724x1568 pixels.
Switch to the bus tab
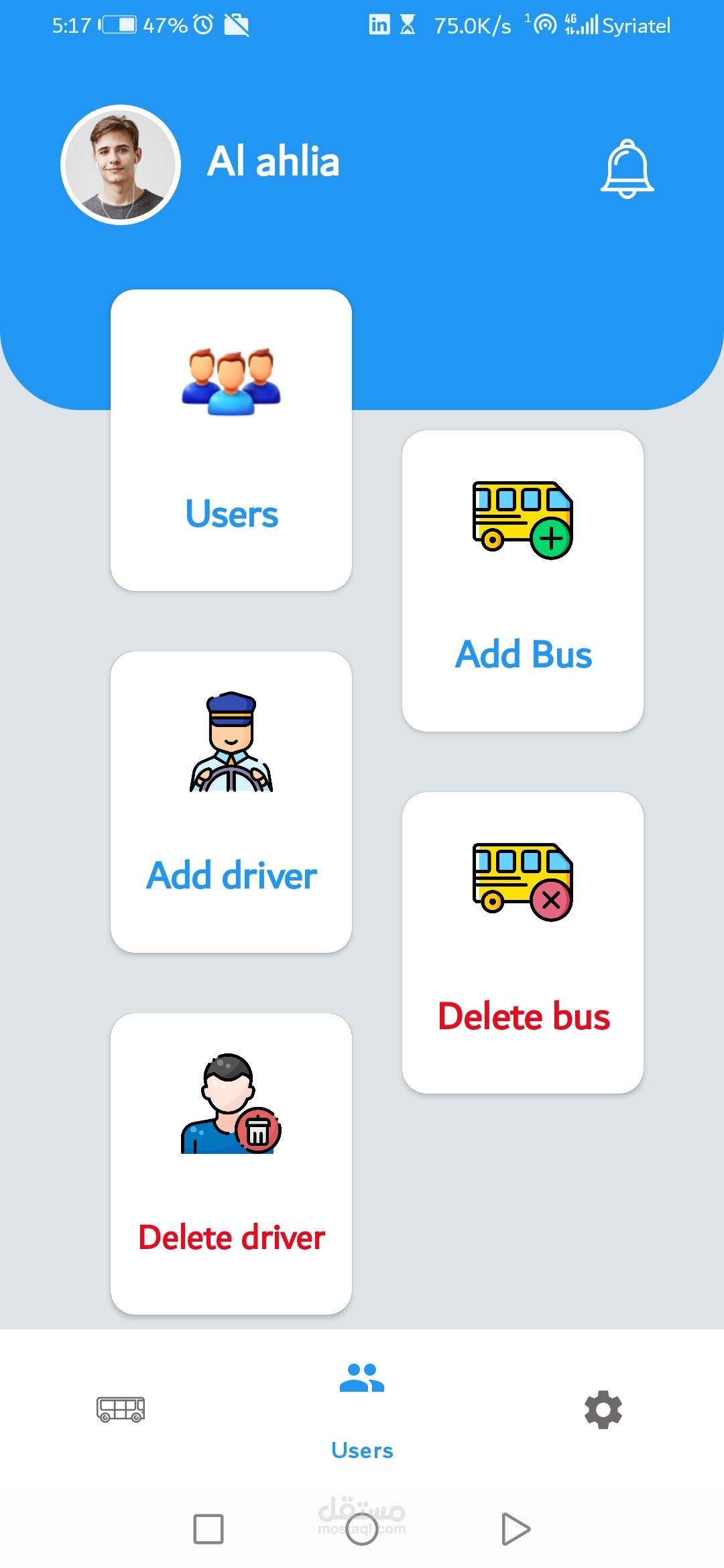(121, 1409)
